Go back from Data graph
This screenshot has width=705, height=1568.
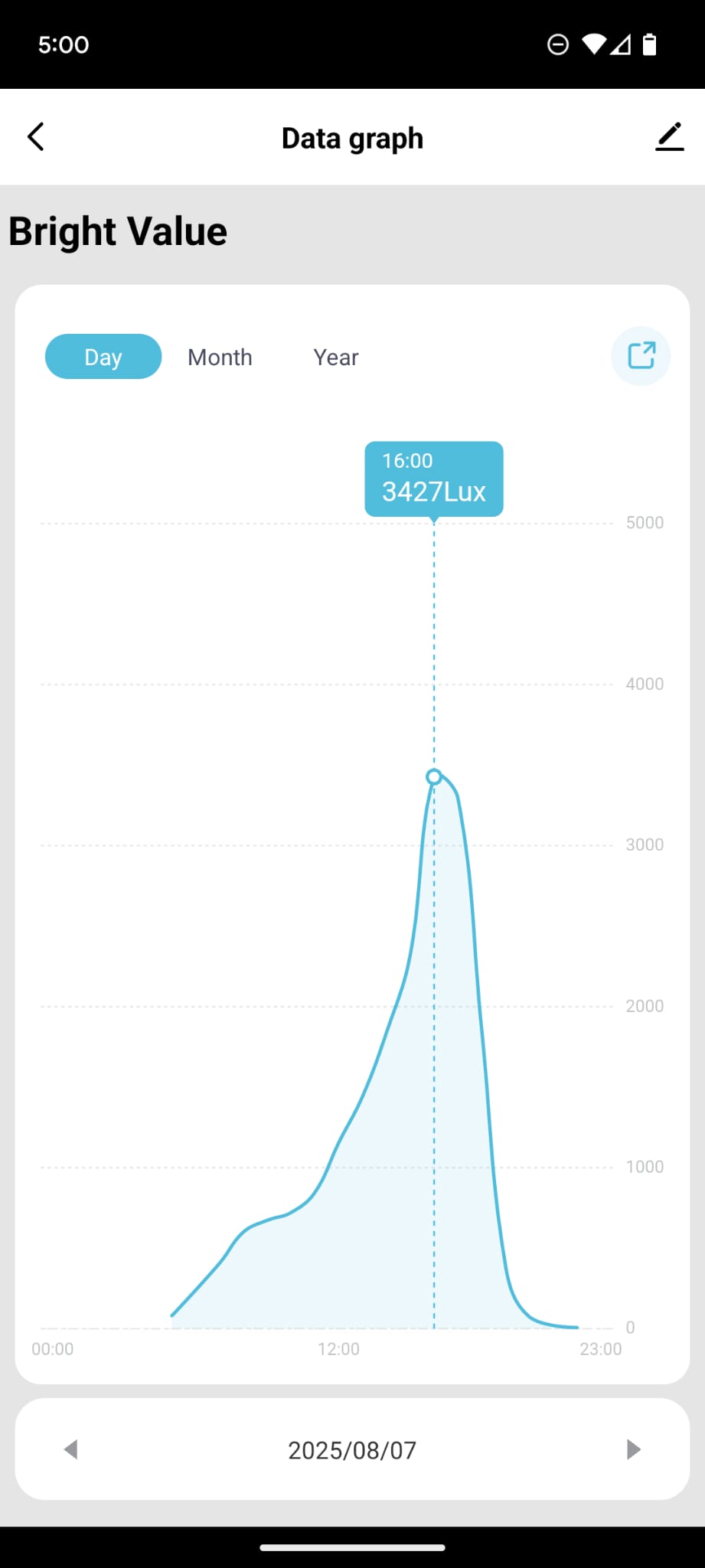click(35, 137)
